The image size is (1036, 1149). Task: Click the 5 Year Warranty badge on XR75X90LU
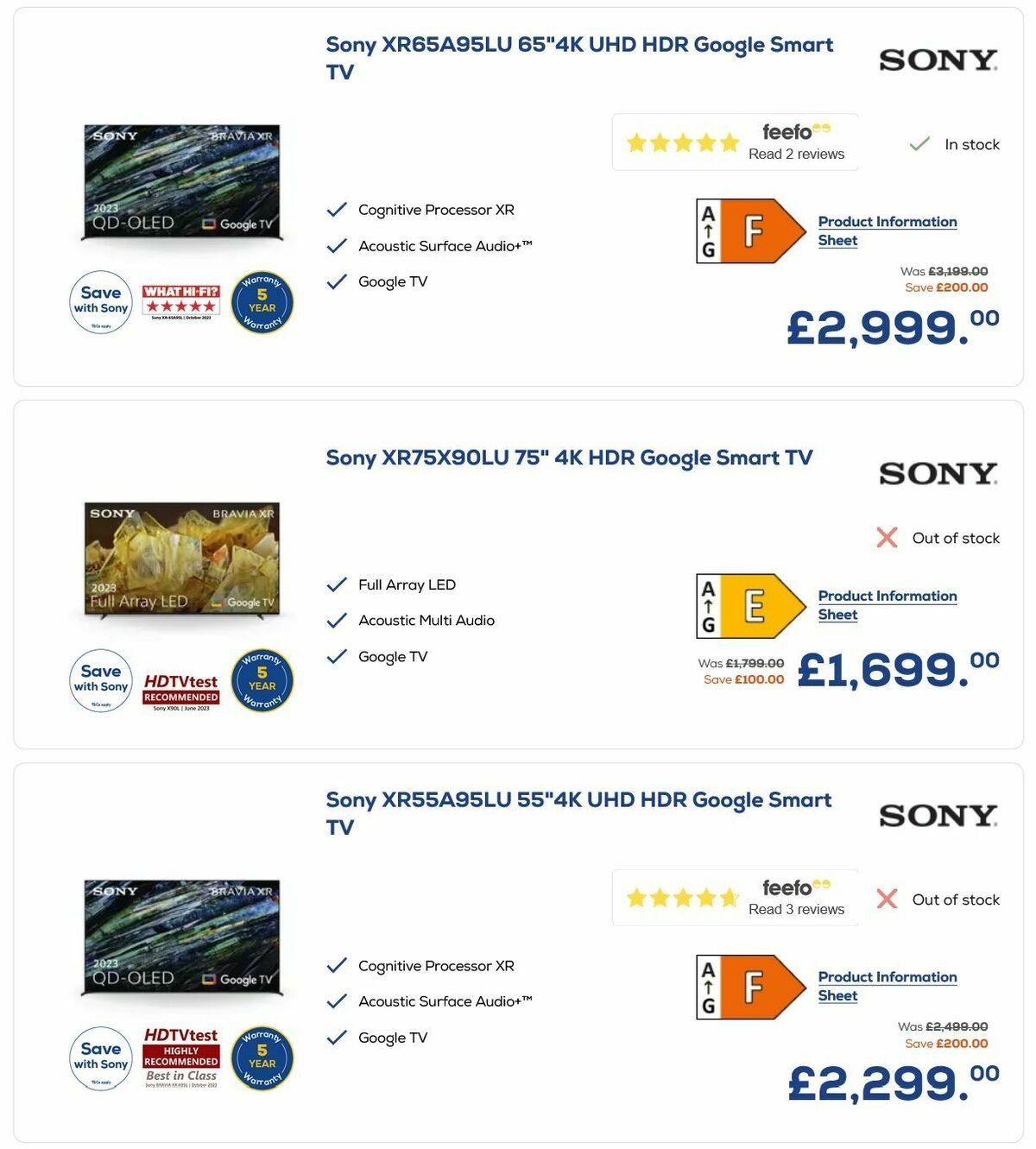coord(262,681)
